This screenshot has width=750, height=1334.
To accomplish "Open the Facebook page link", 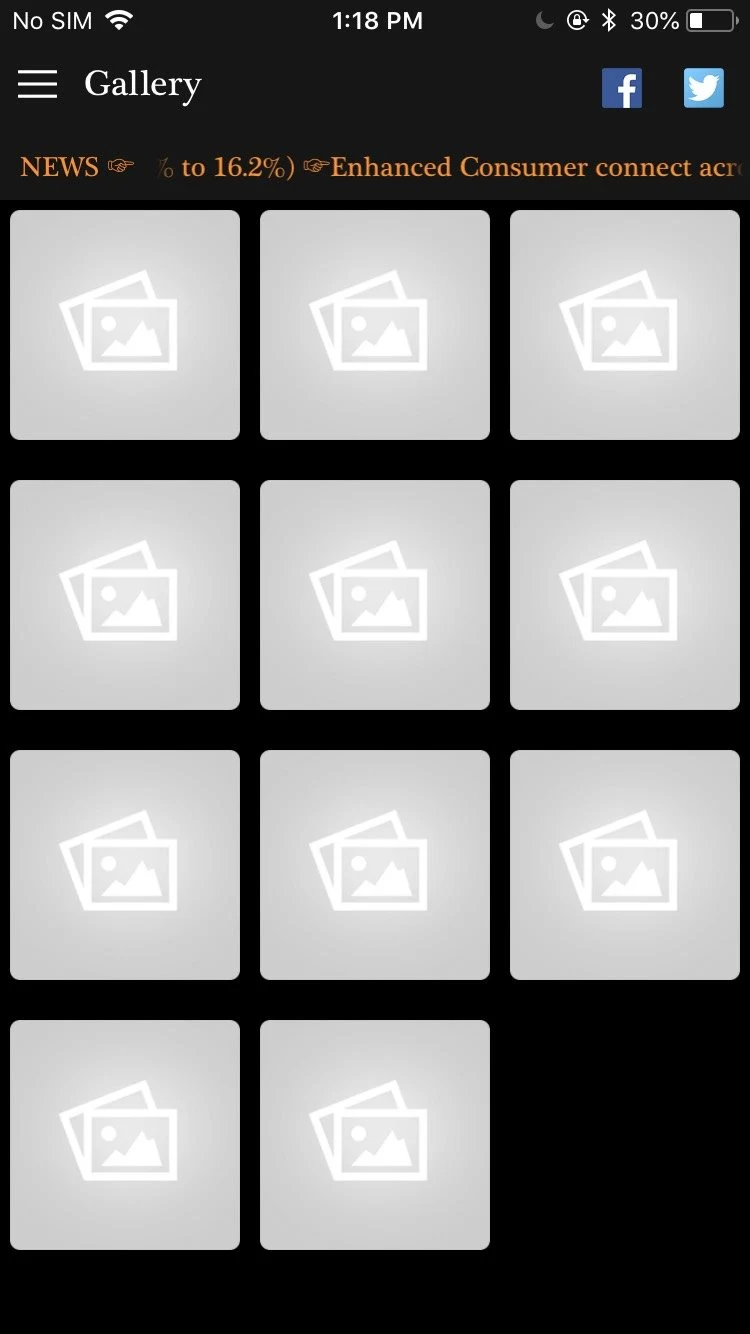I will (x=621, y=89).
